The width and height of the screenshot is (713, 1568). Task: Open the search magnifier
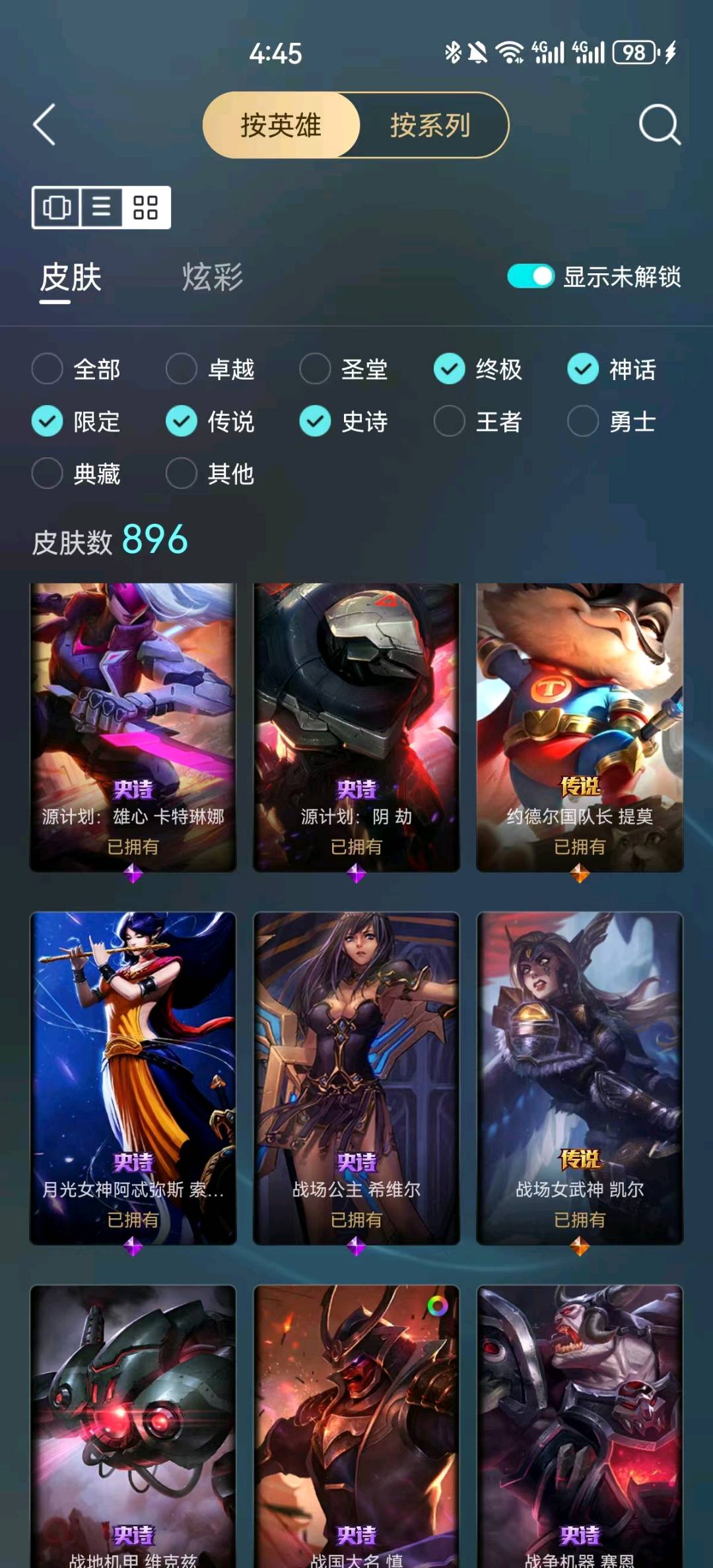659,124
